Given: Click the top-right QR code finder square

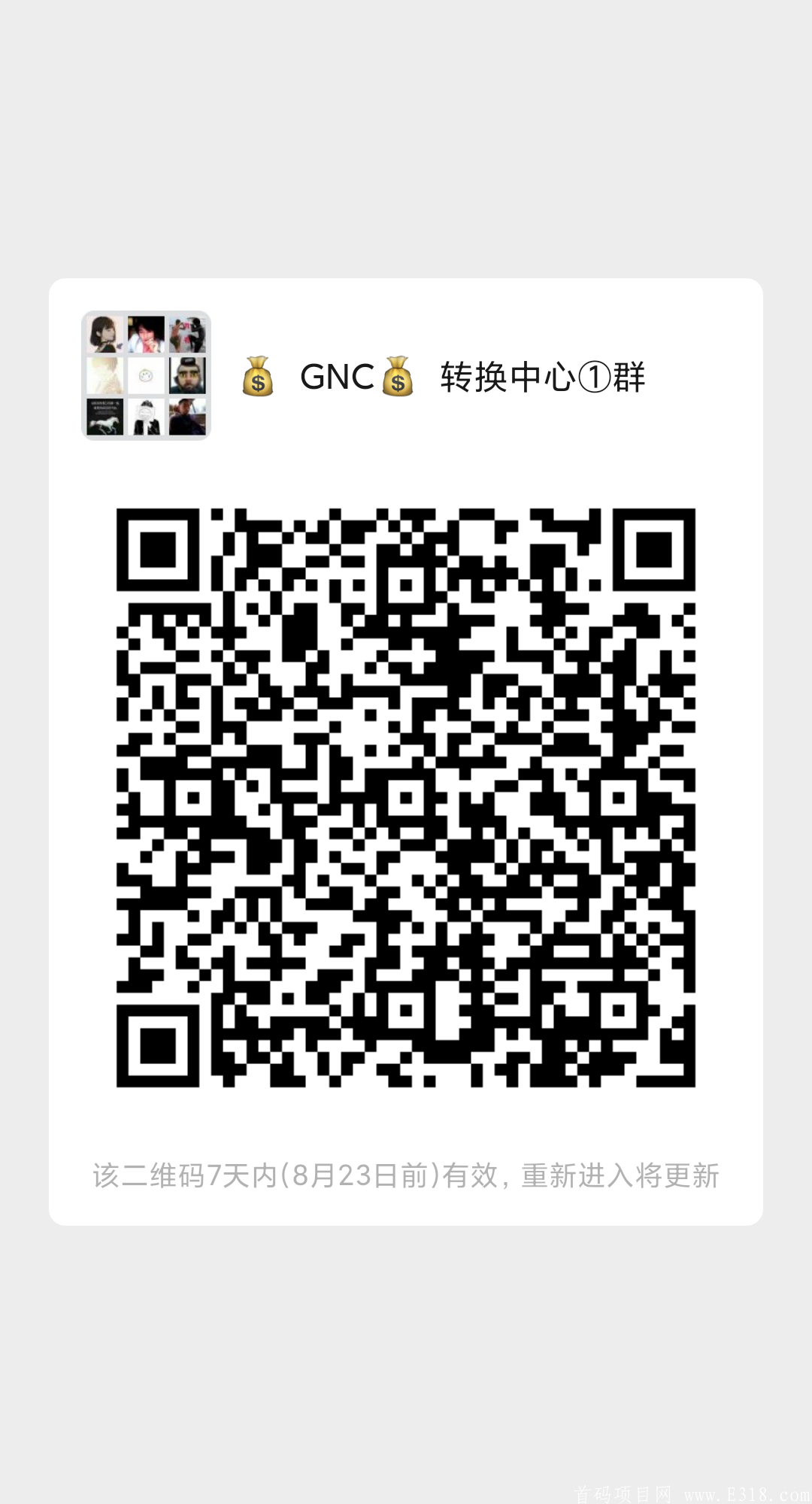Looking at the screenshot, I should 654,549.
